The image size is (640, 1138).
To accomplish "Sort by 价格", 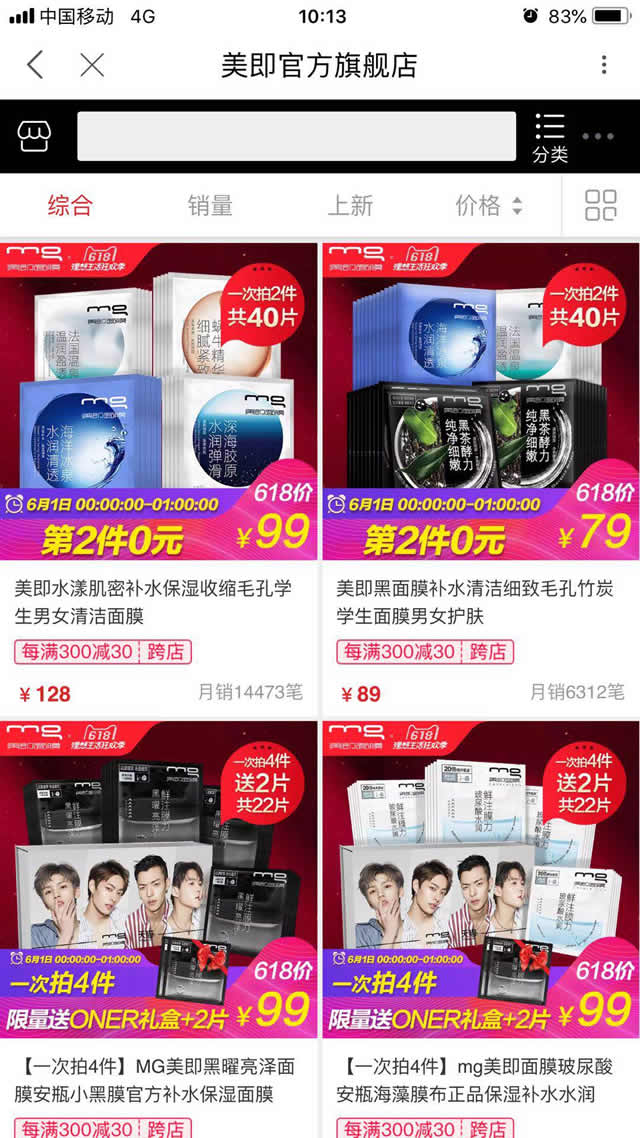I will [488, 206].
